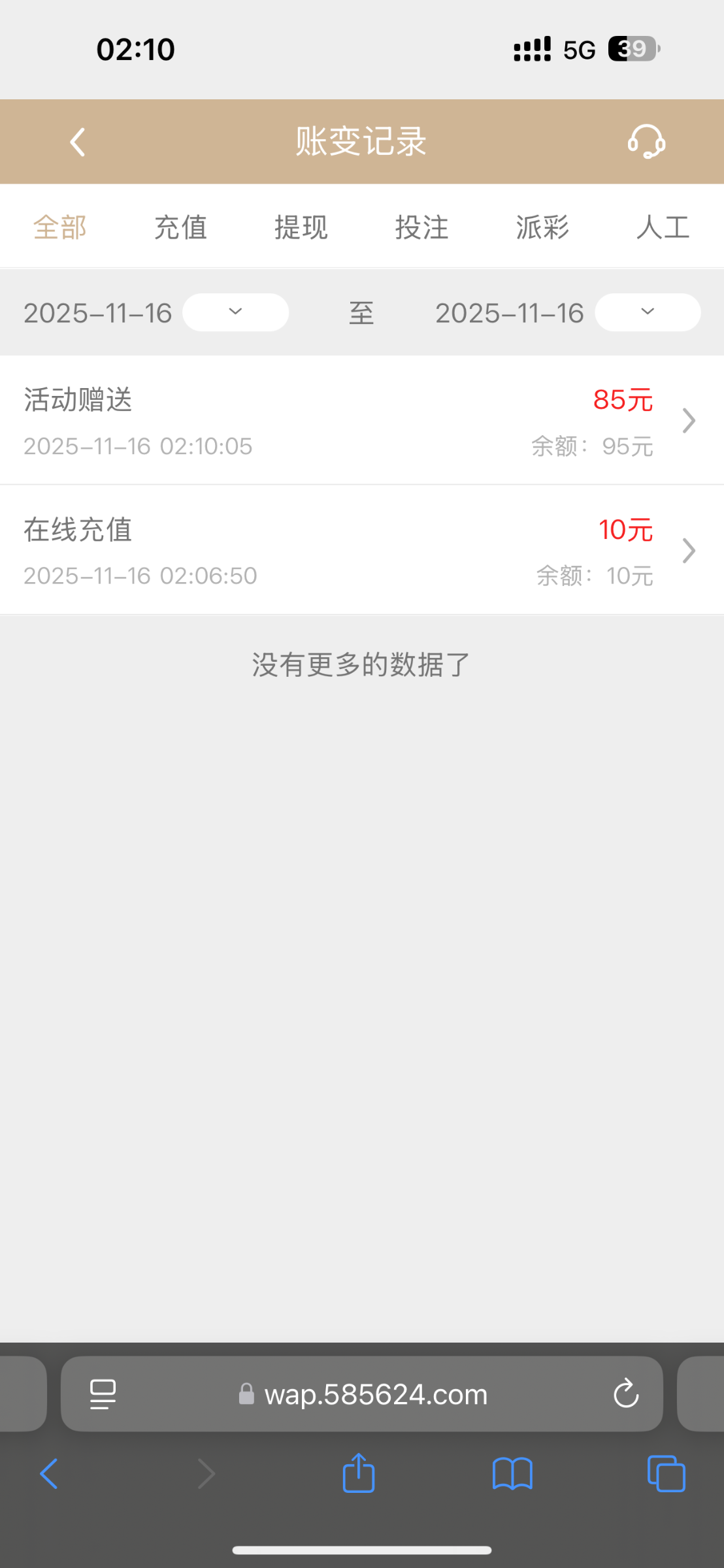Image resolution: width=724 pixels, height=1568 pixels.
Task: Expand the start date dropdown
Action: (x=235, y=312)
